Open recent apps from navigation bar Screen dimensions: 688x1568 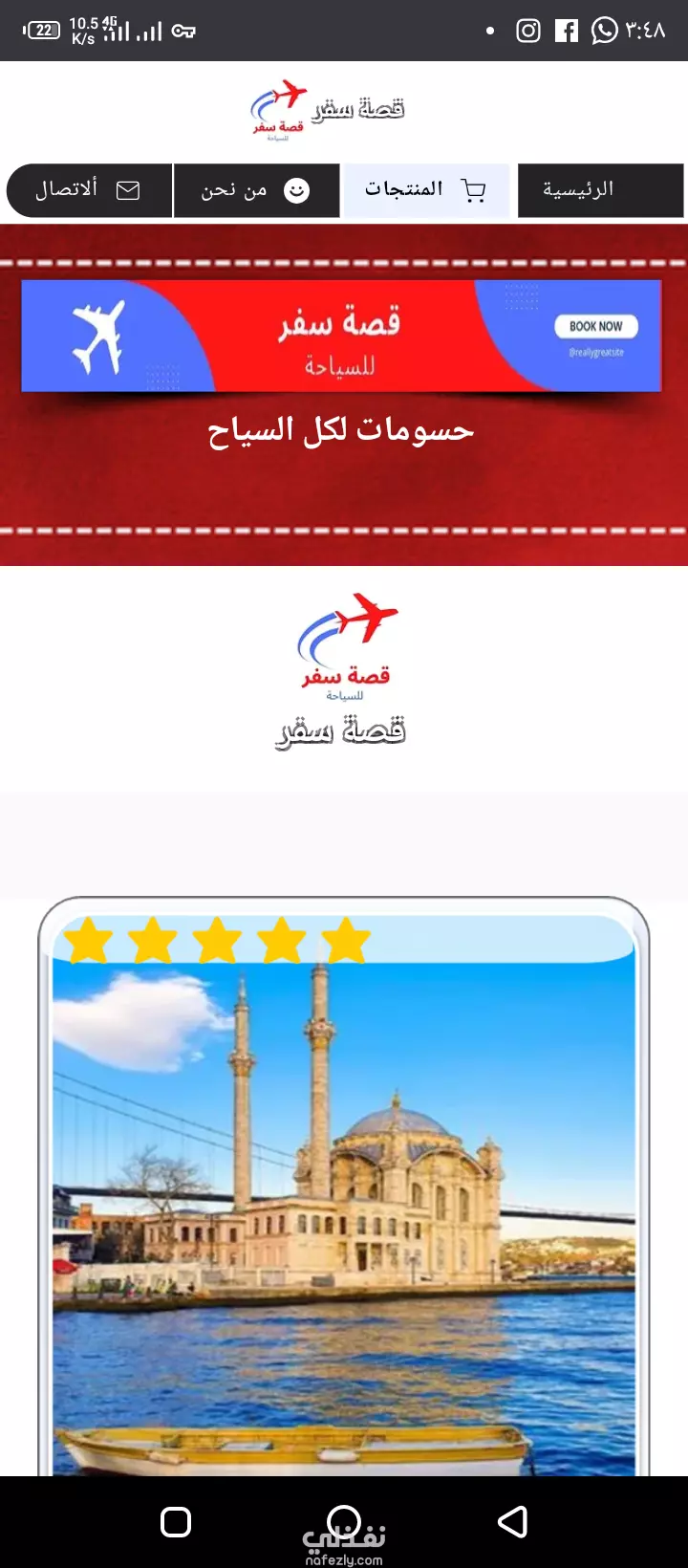coord(176,1521)
